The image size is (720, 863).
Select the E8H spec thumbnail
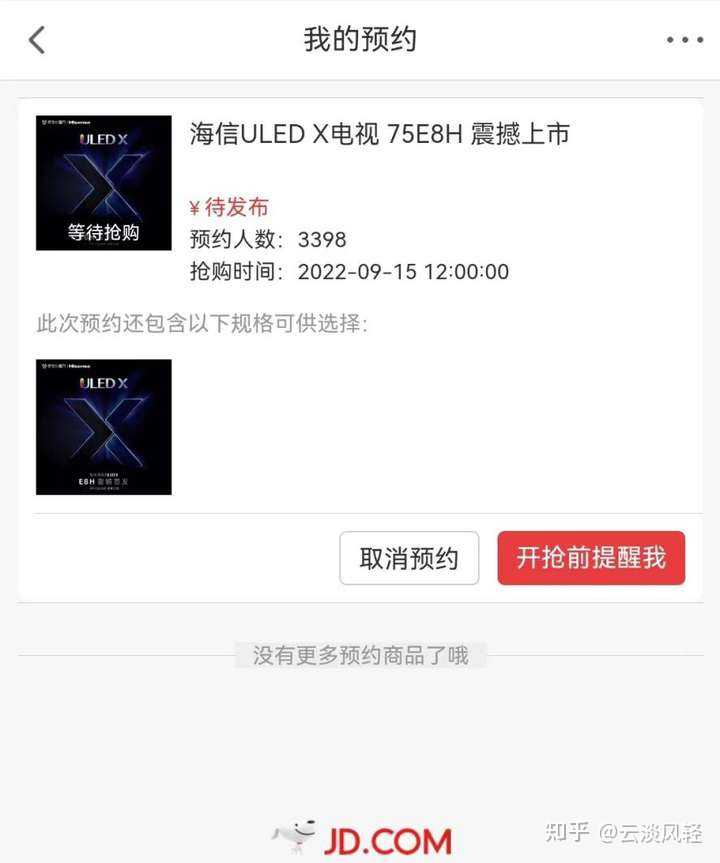click(102, 427)
